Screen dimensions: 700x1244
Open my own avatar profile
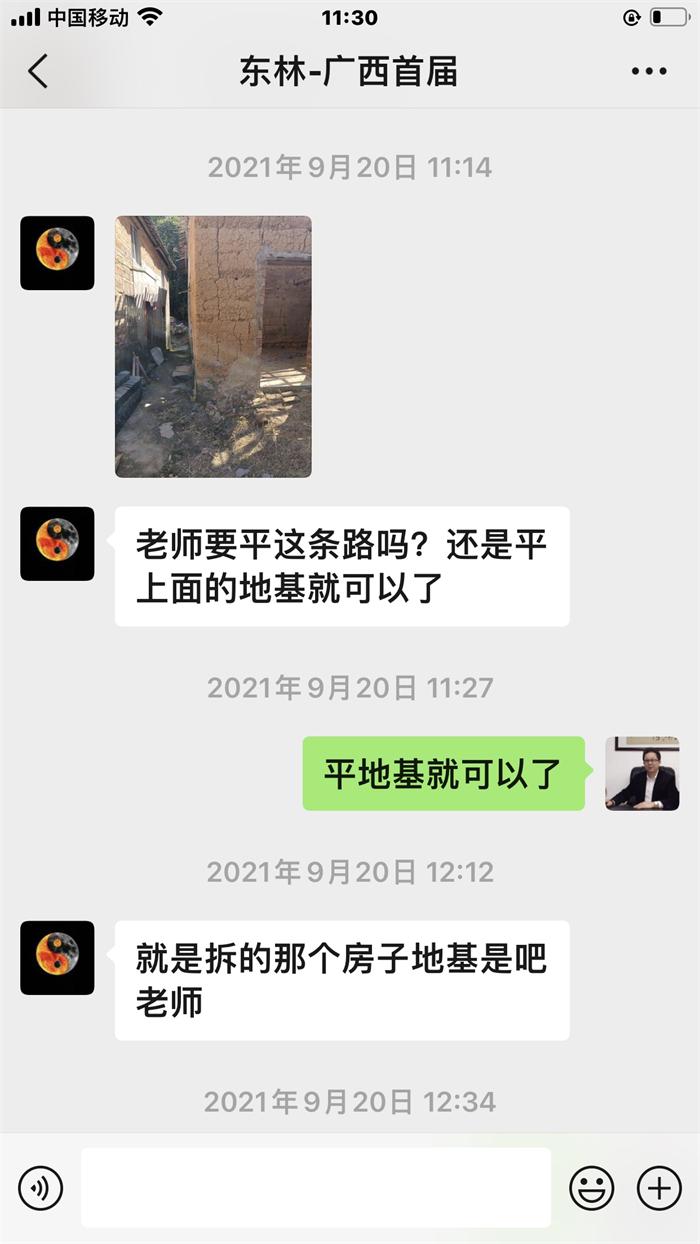[x=642, y=773]
